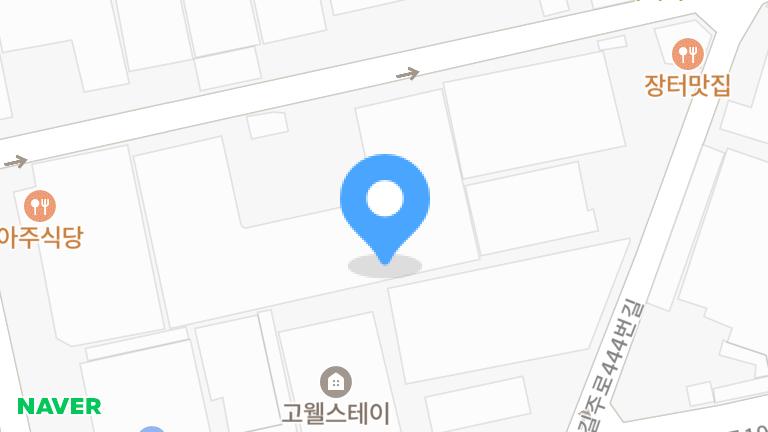Screen dimensions: 768x432
Task: Select the 아주식당 restaurant marker
Action: [x=40, y=207]
